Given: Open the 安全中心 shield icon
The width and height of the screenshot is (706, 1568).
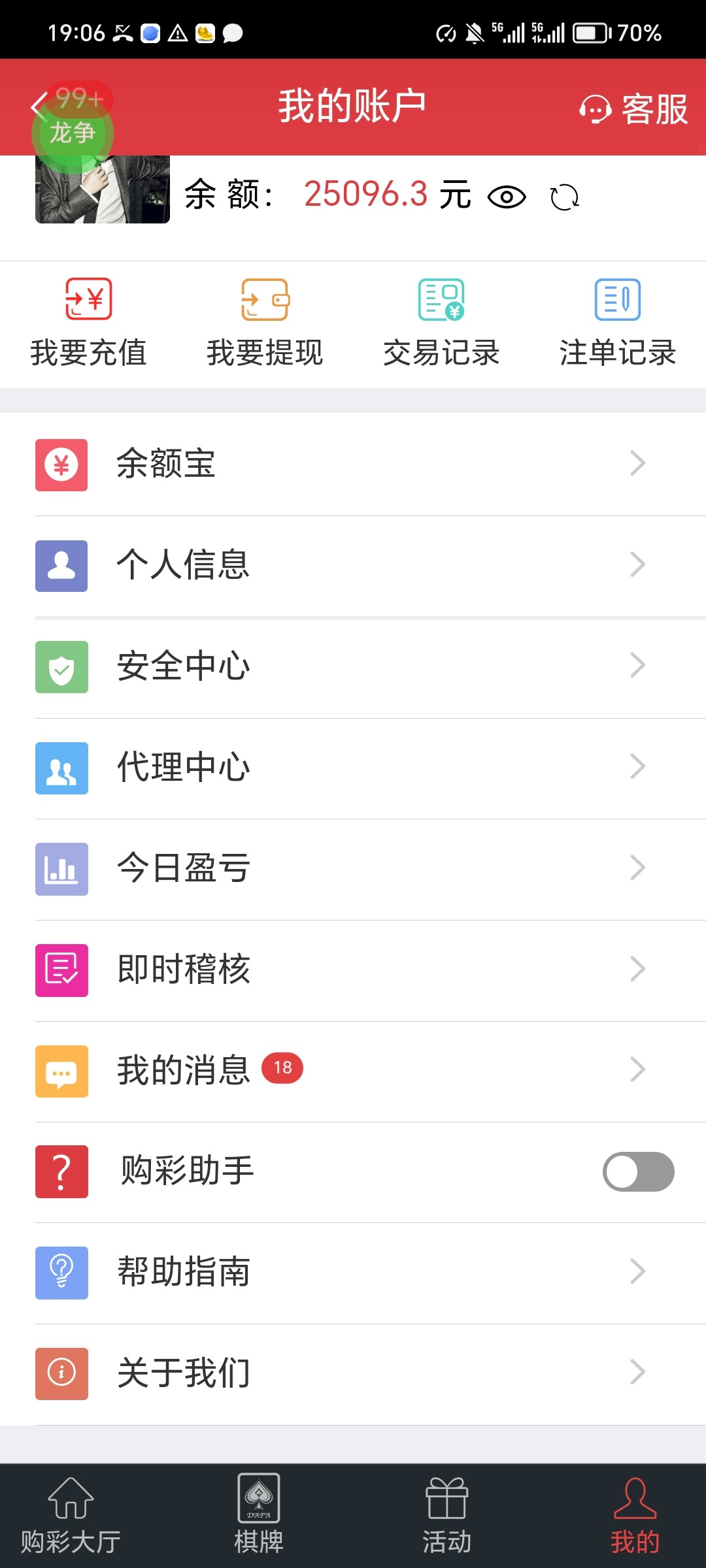Looking at the screenshot, I should point(61,666).
